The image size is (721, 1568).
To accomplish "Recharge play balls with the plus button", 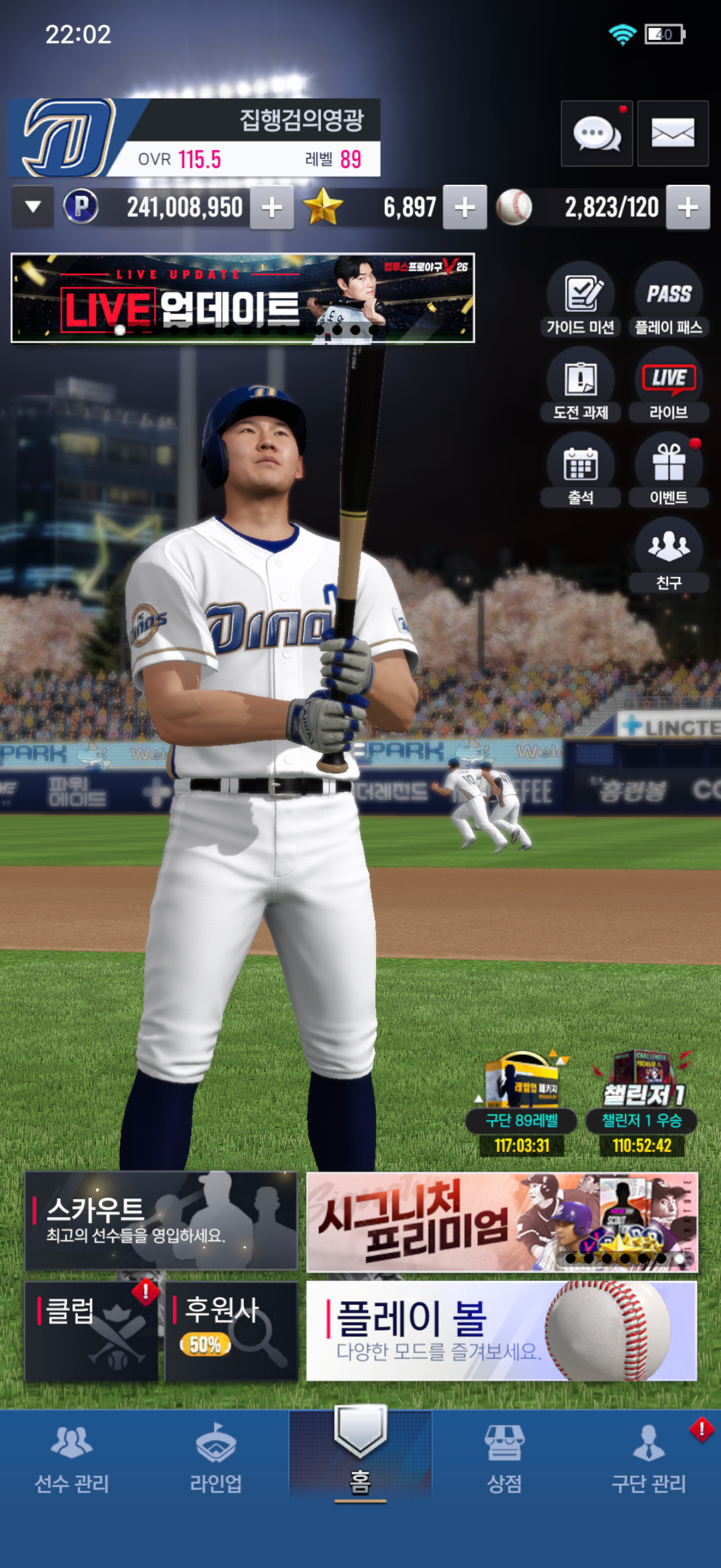I will [x=688, y=208].
